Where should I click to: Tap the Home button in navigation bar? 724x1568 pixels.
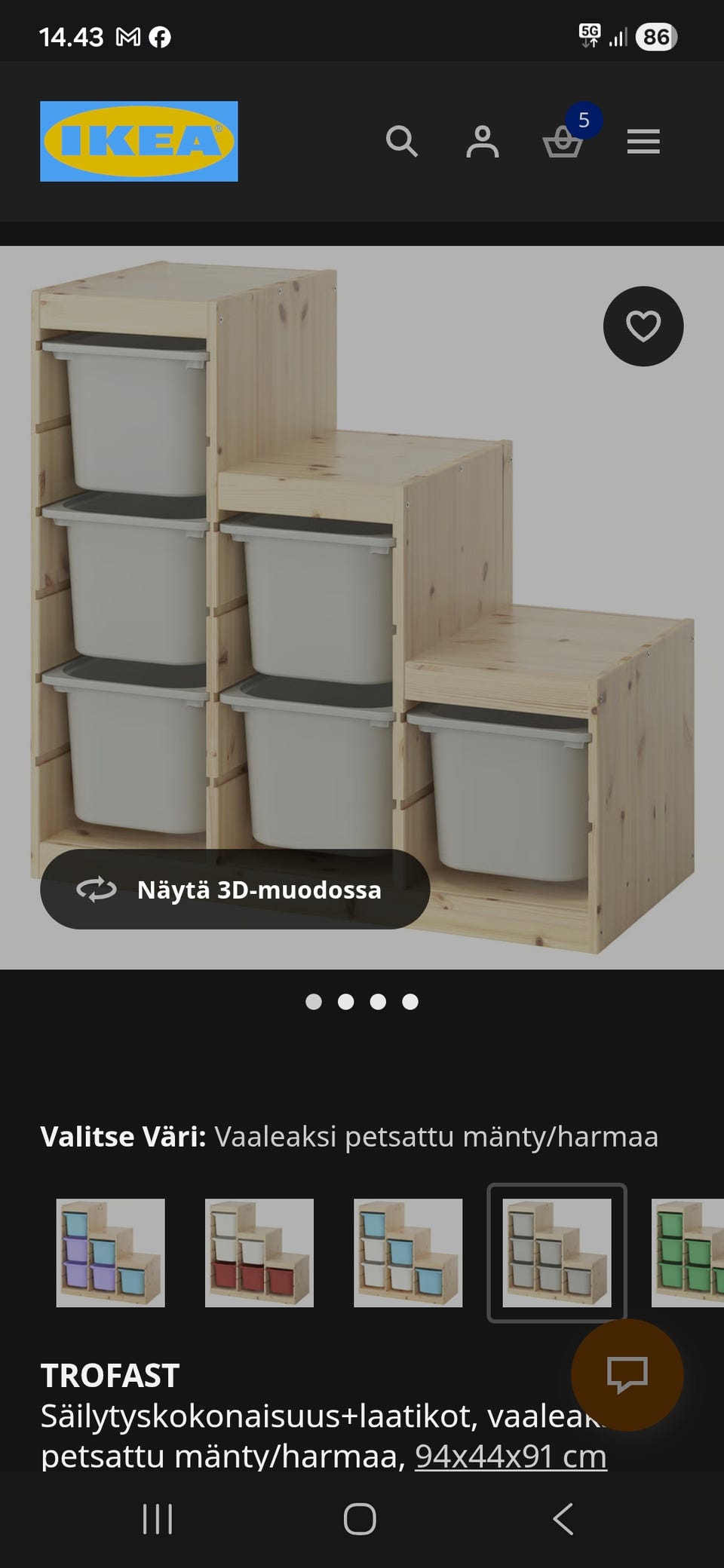click(361, 1517)
